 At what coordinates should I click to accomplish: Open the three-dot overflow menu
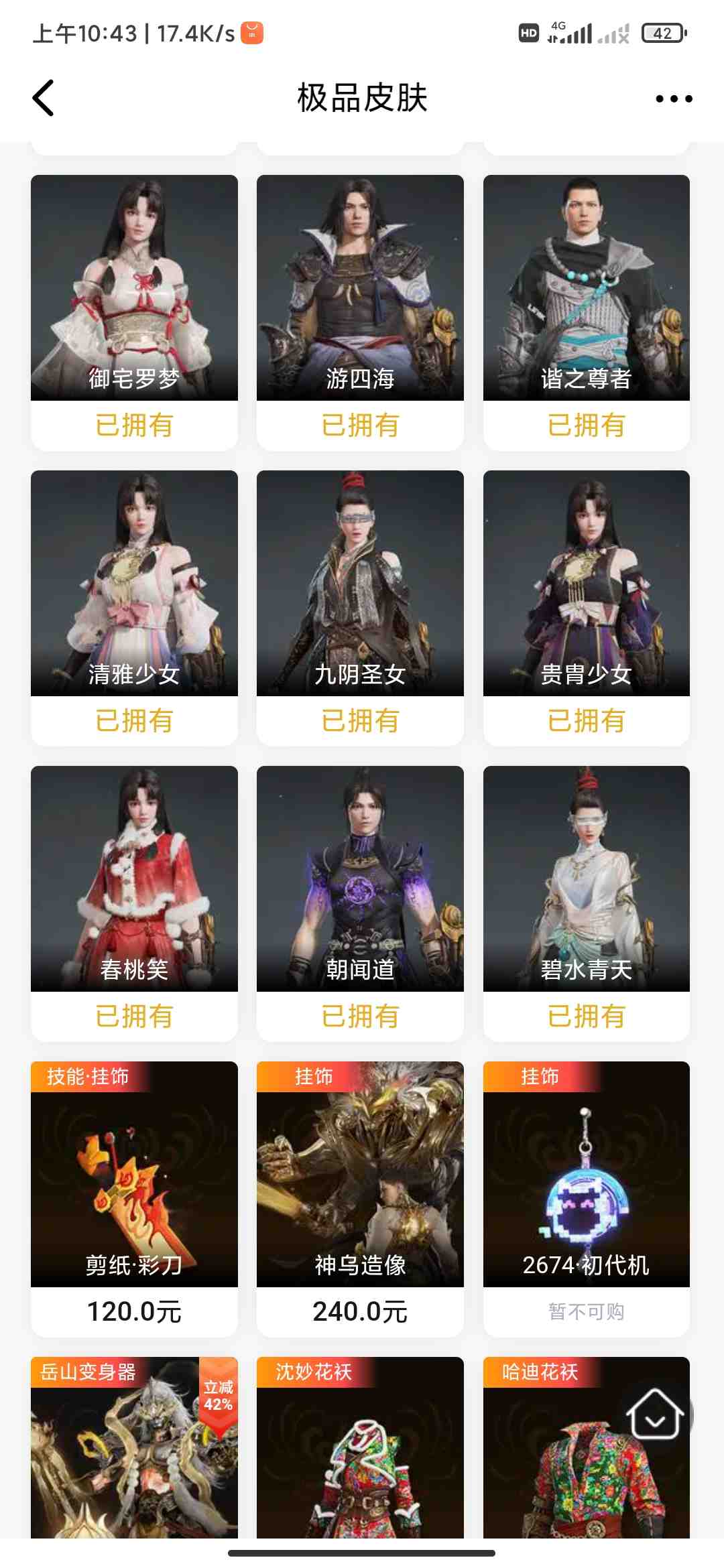click(x=674, y=99)
